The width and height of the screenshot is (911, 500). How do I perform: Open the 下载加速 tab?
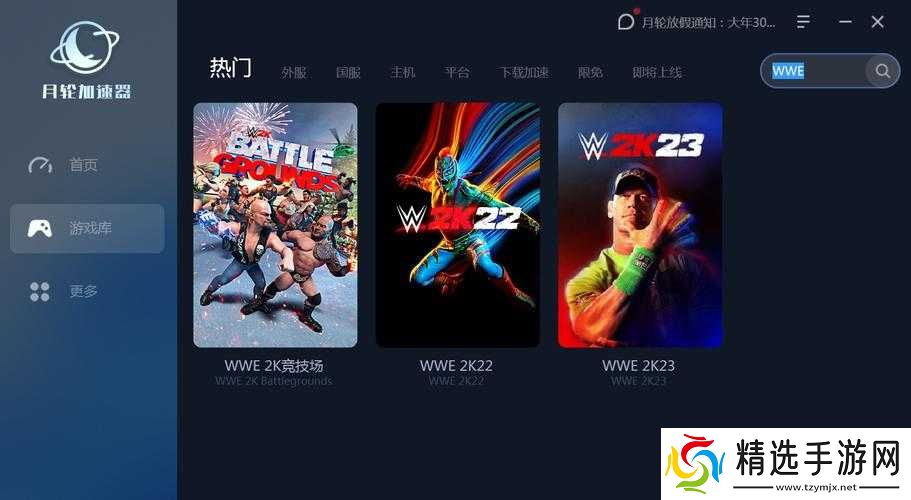point(524,72)
